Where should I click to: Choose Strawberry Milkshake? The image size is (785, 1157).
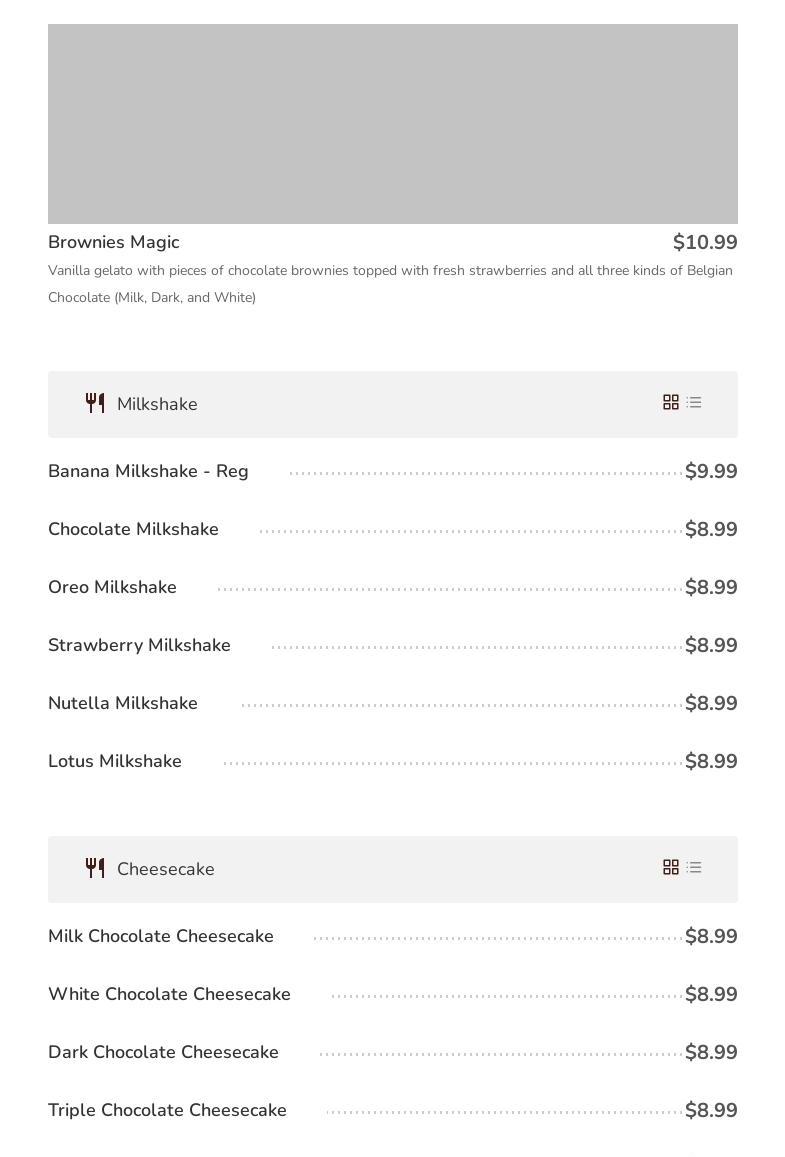coord(139,645)
